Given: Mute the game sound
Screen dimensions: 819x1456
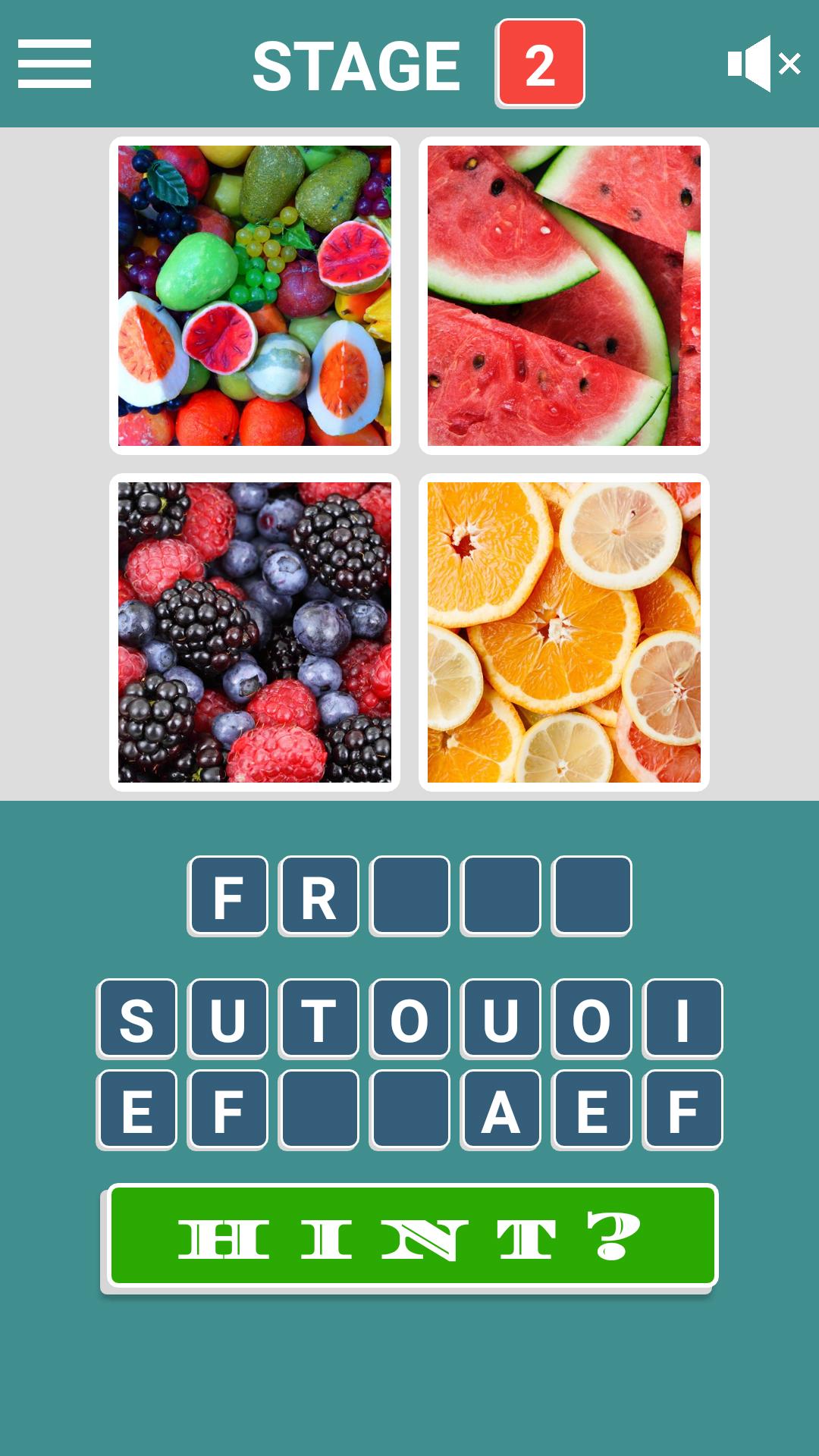Looking at the screenshot, I should point(762,63).
